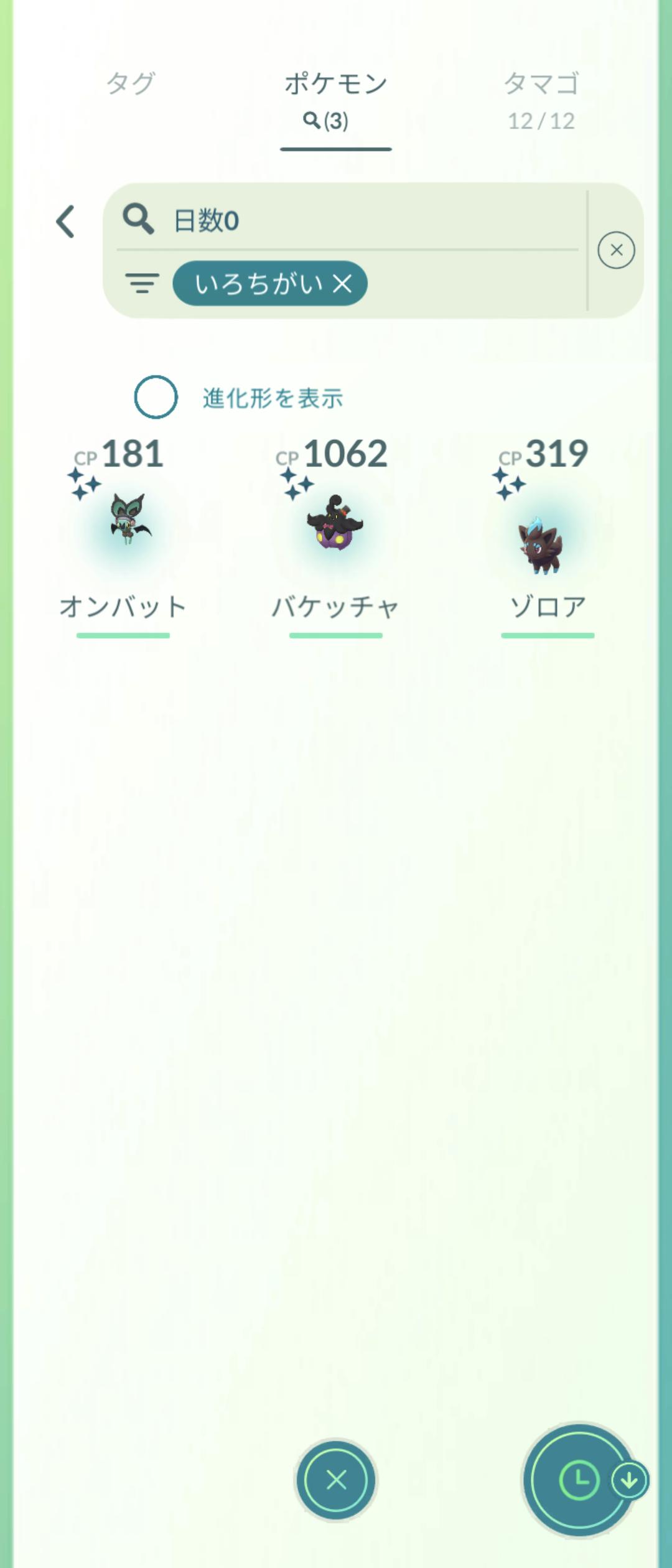Enable the 進化形を表示 option
The width and height of the screenshot is (672, 1568).
coord(156,397)
